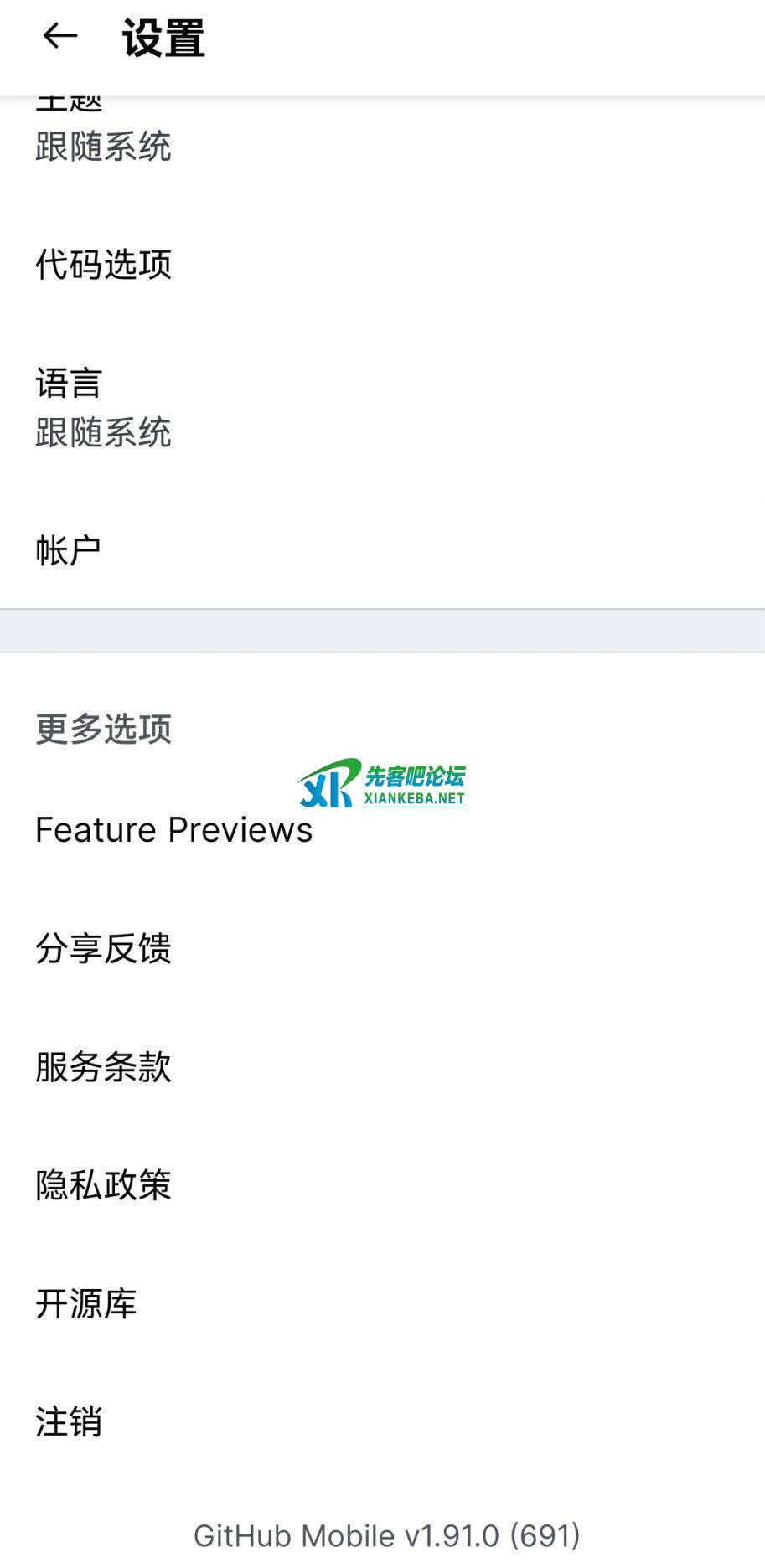Open the 语言 setting
765x1568 pixels.
coord(103,408)
